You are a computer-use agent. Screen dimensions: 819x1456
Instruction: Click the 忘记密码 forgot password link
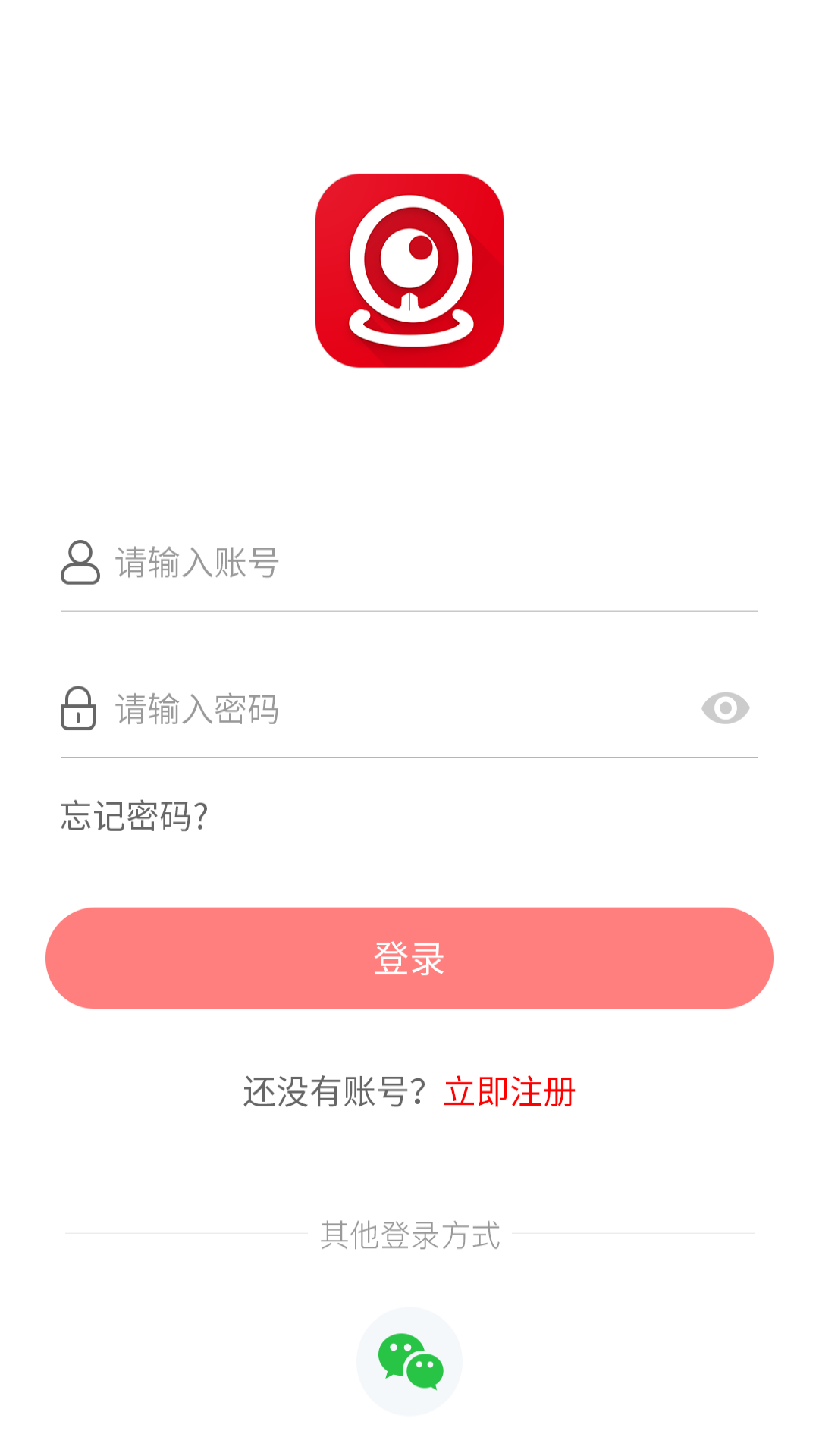click(x=134, y=817)
